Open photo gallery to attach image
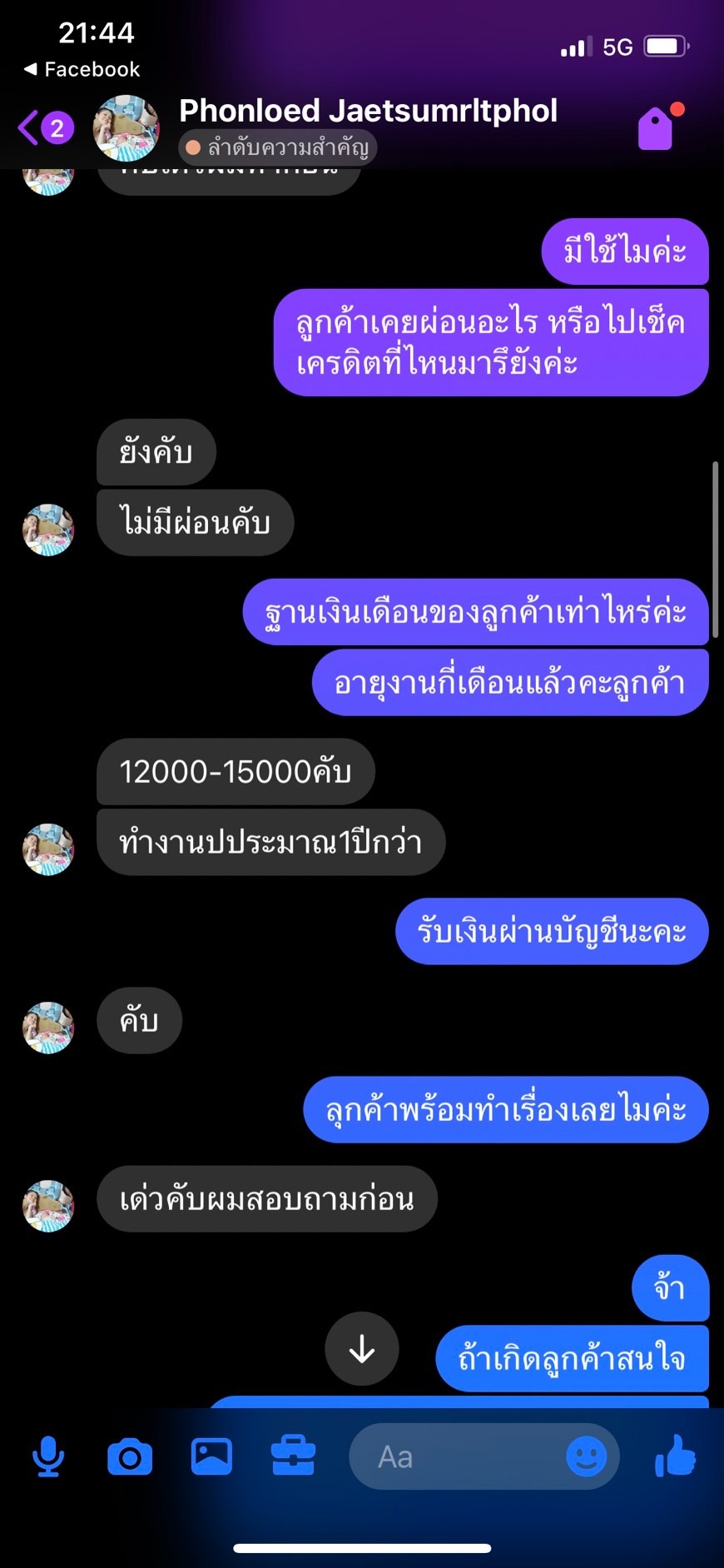This screenshot has height=1568, width=724. point(211,1456)
